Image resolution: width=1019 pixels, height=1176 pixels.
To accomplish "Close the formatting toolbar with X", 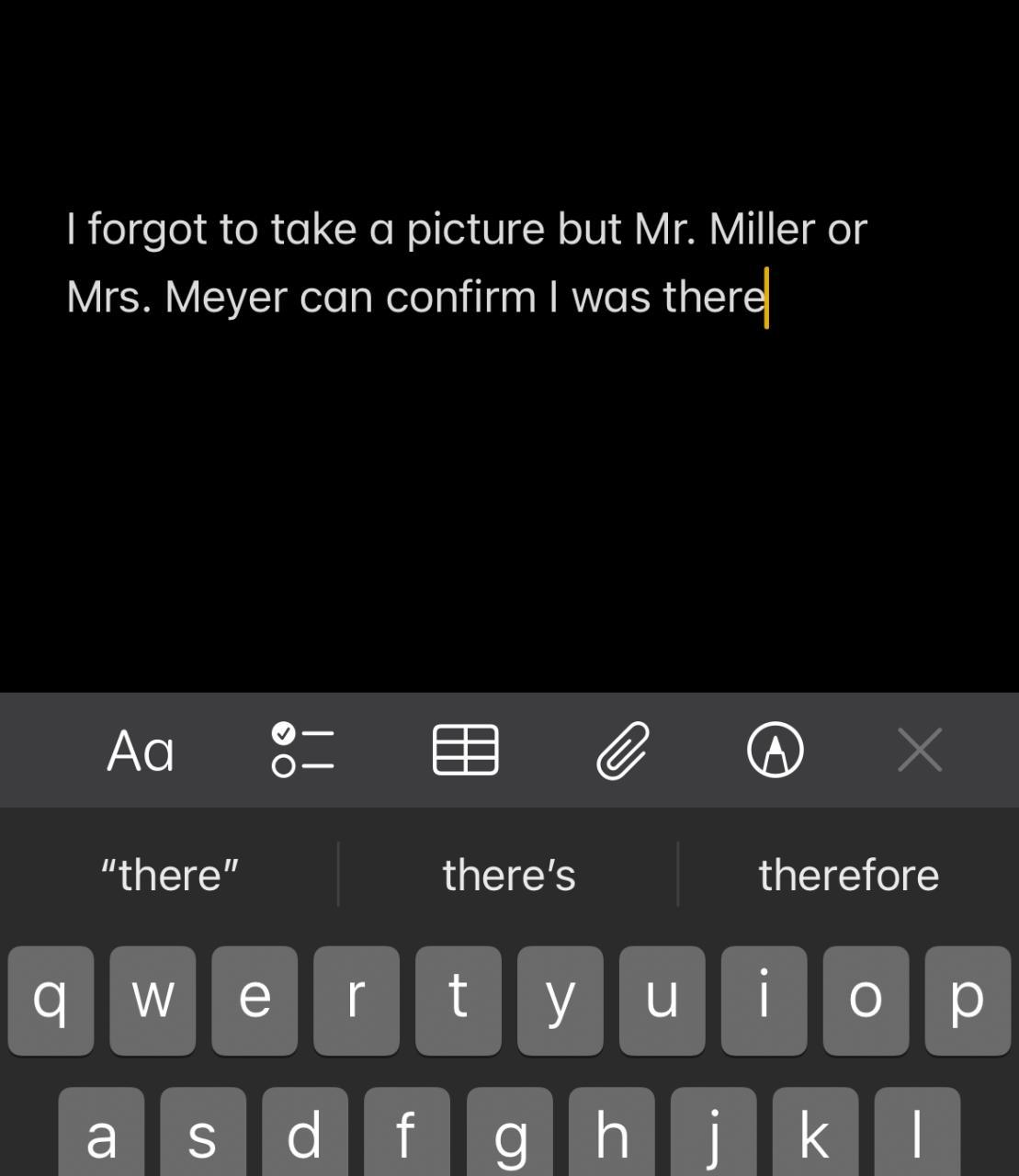I will pos(920,751).
